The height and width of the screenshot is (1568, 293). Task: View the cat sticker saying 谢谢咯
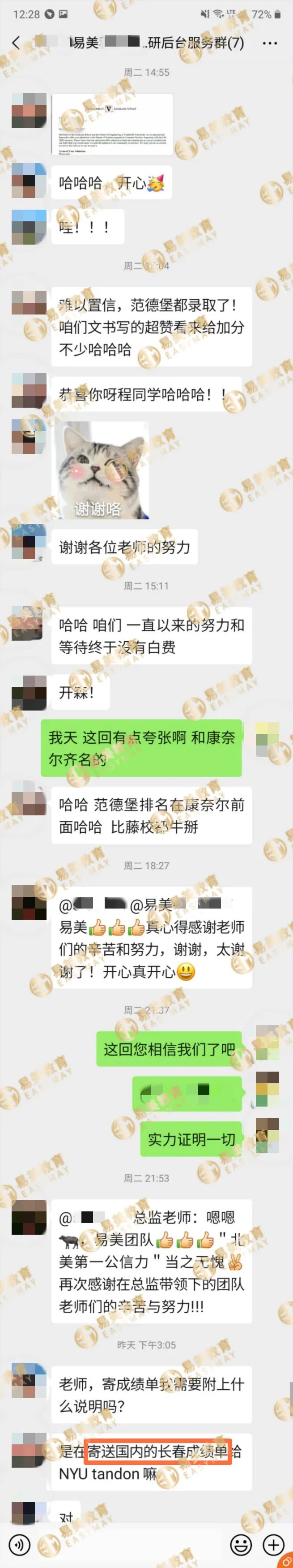tap(101, 470)
